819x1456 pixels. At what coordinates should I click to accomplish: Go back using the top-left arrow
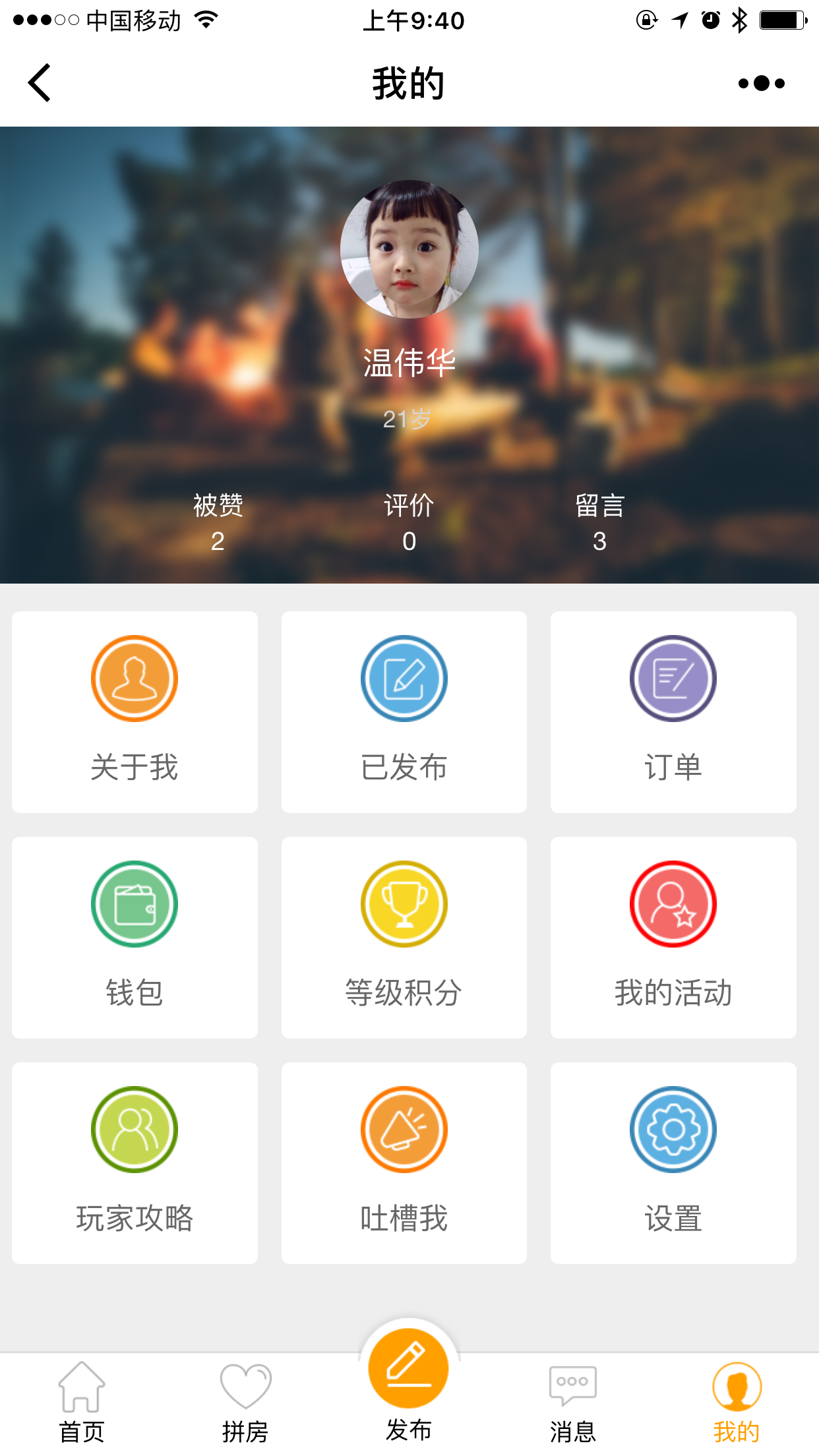pyautogui.click(x=40, y=83)
